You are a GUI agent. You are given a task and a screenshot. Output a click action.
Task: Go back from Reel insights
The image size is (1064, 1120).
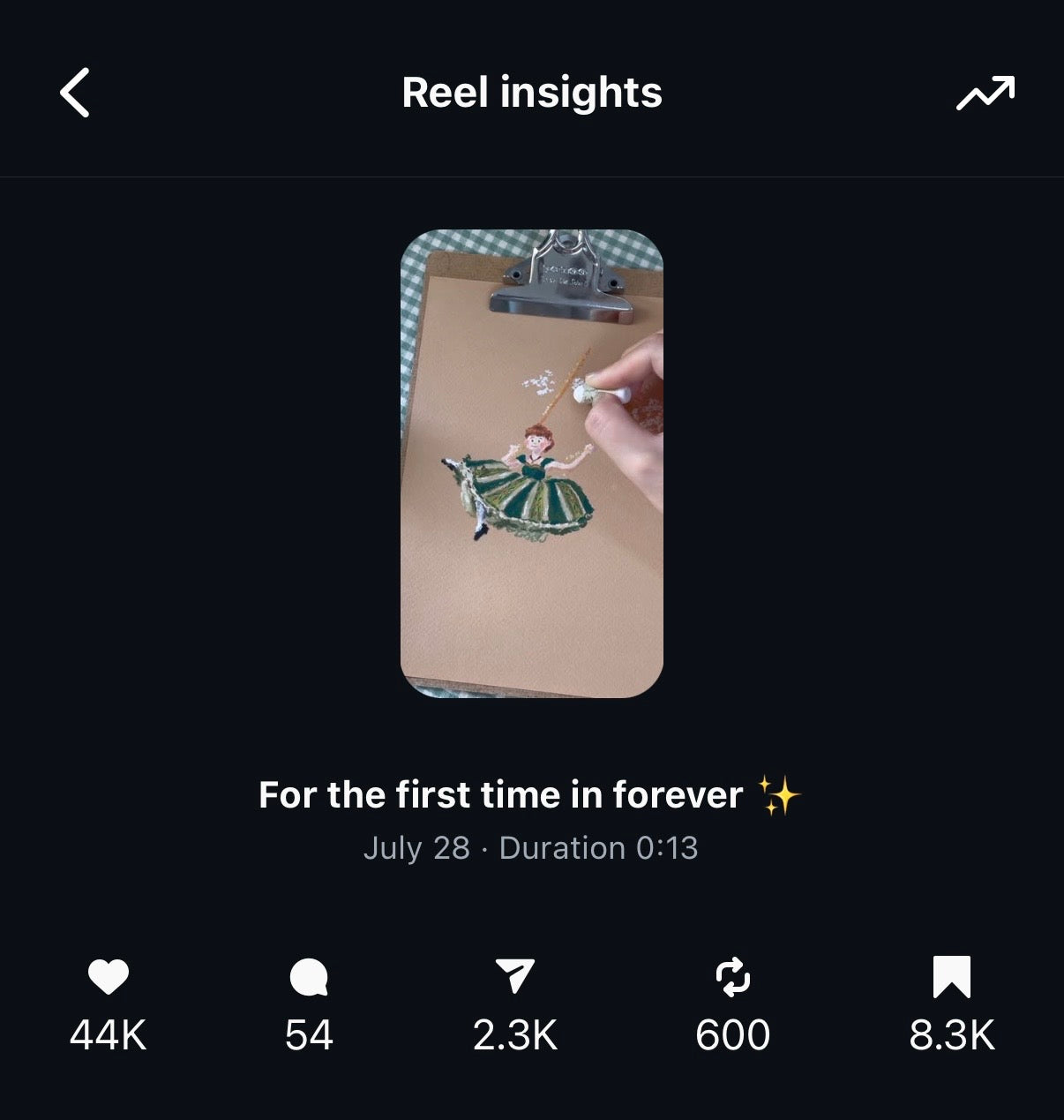pos(76,93)
